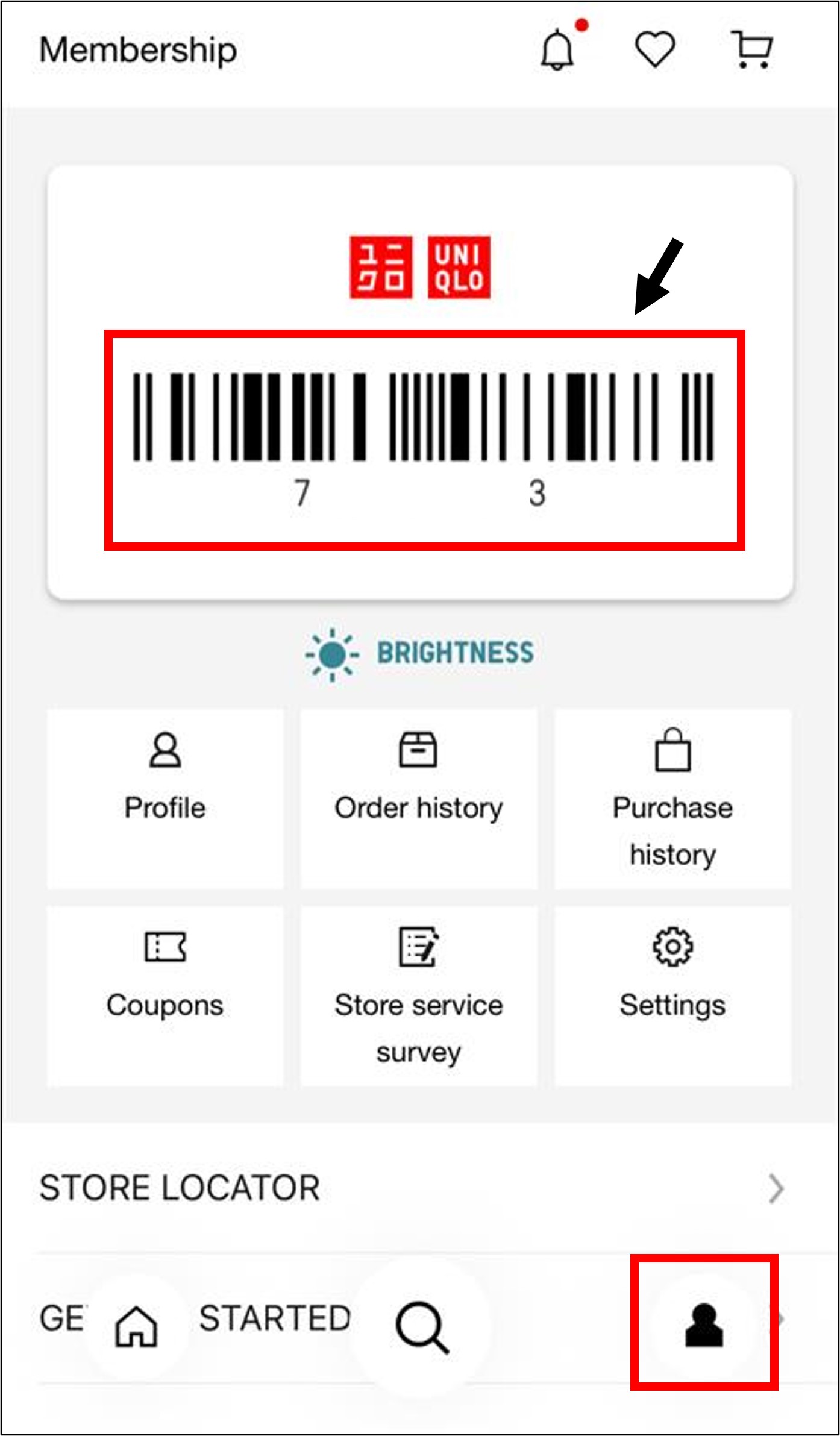Open the search tab
Image resolution: width=840 pixels, height=1436 pixels.
(422, 1326)
